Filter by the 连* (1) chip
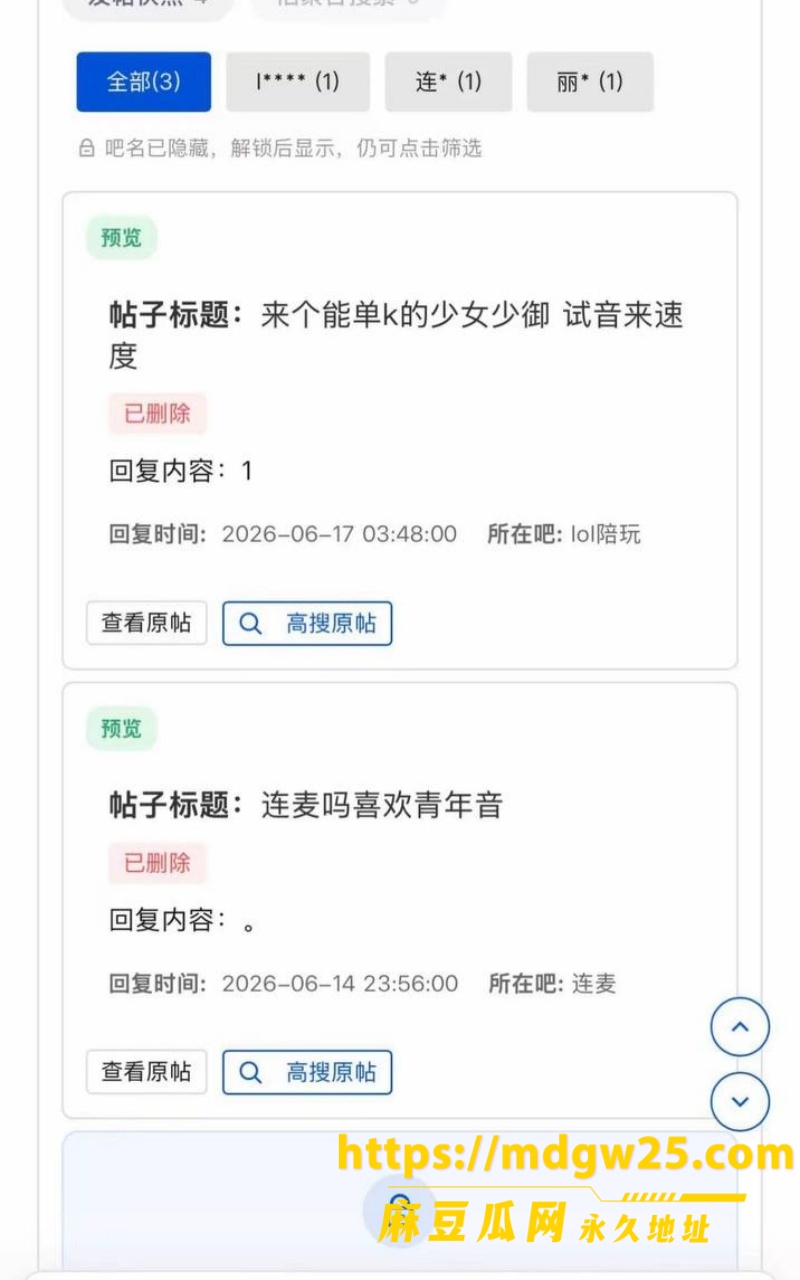Viewport: 800px width, 1280px height. point(449,82)
